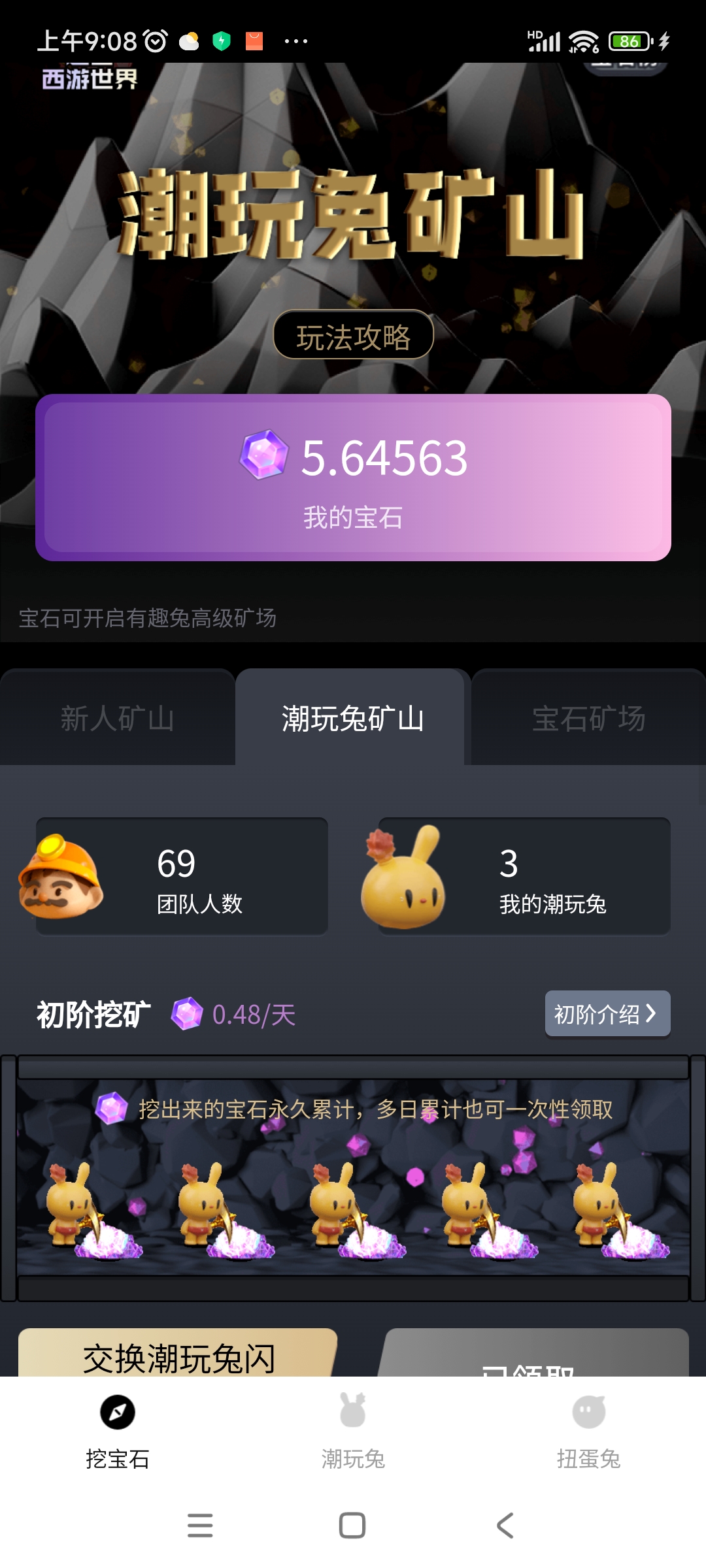Switch to the 潮玩兔 bottom tab
706x1568 pixels.
click(x=353, y=1431)
